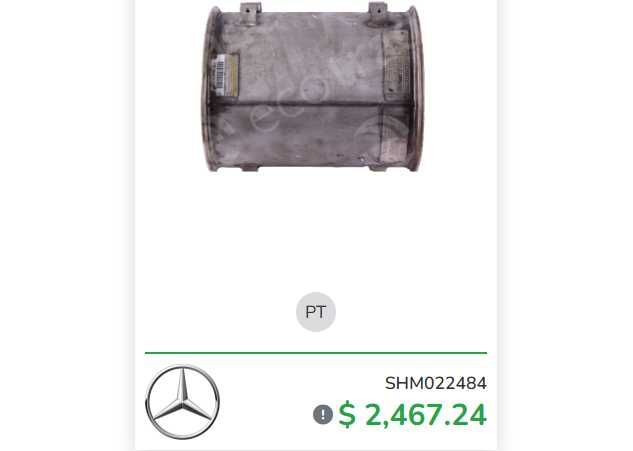Open the SHM022484 product card

coord(435,383)
